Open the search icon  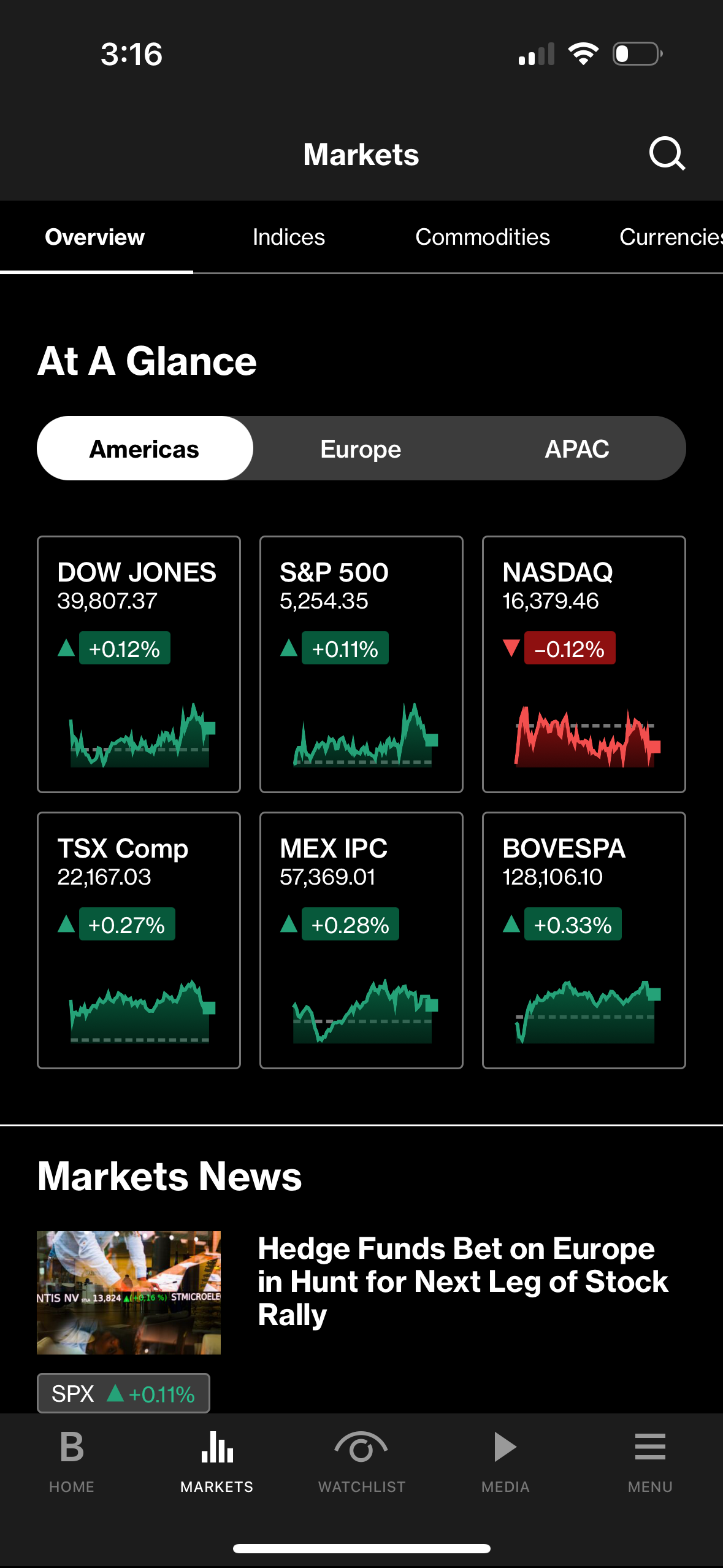(667, 153)
